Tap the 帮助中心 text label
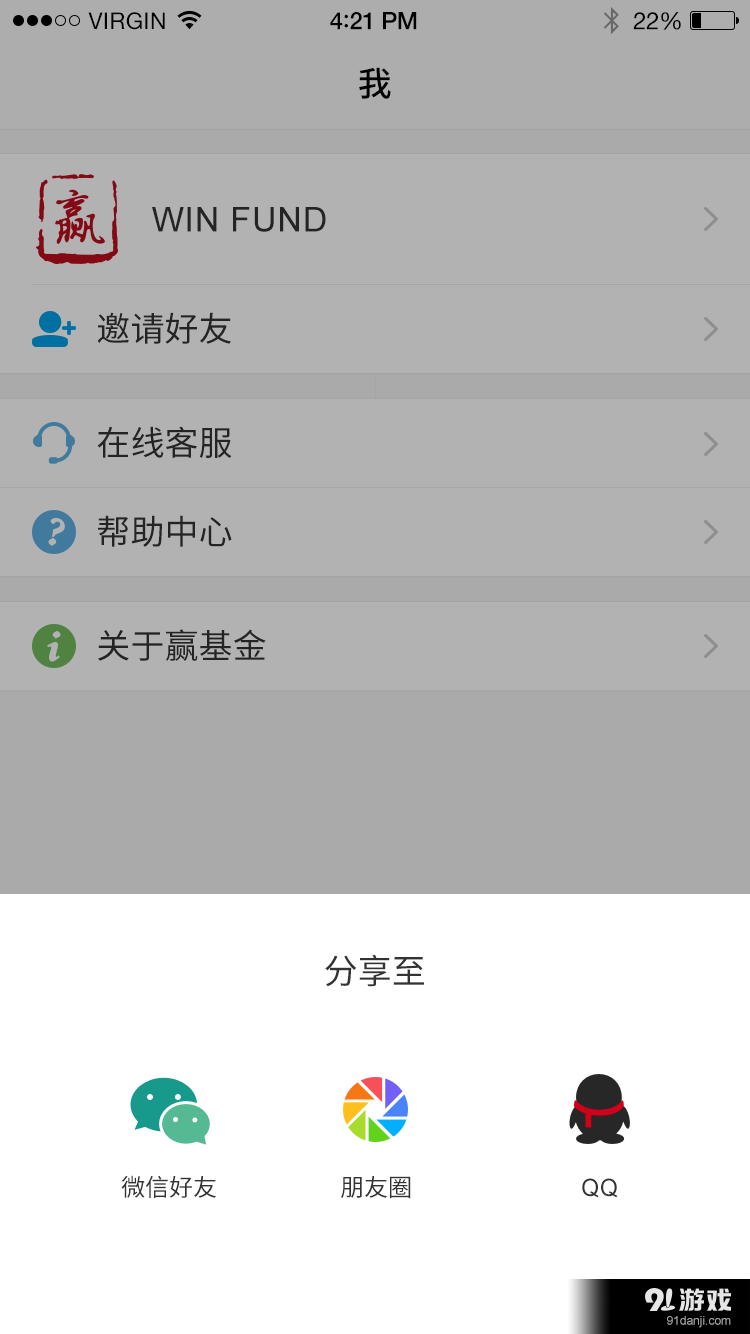The image size is (750, 1334). click(x=165, y=532)
